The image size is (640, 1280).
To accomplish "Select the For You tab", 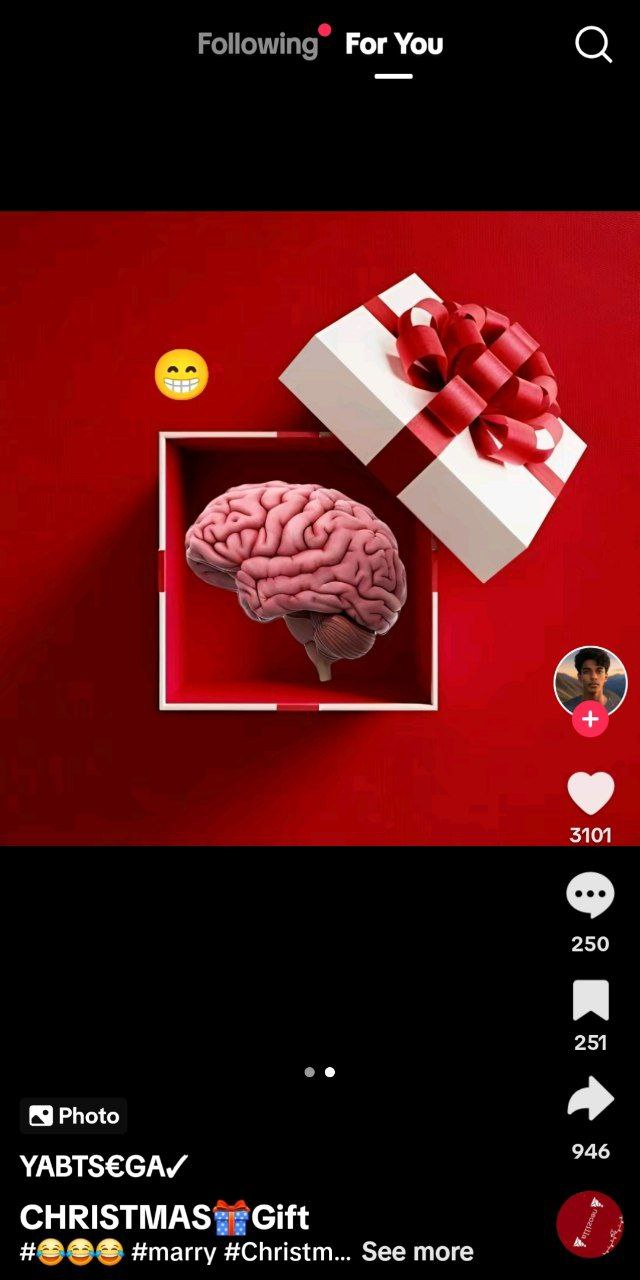I will [394, 44].
